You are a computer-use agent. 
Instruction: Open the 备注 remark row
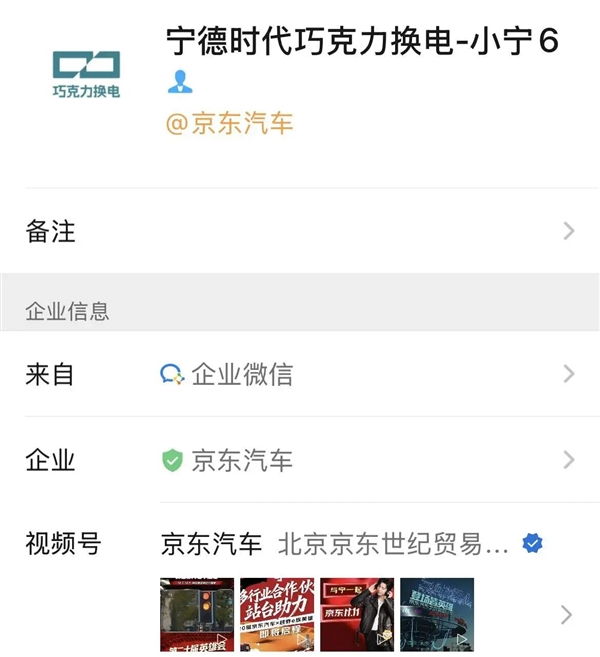[300, 232]
